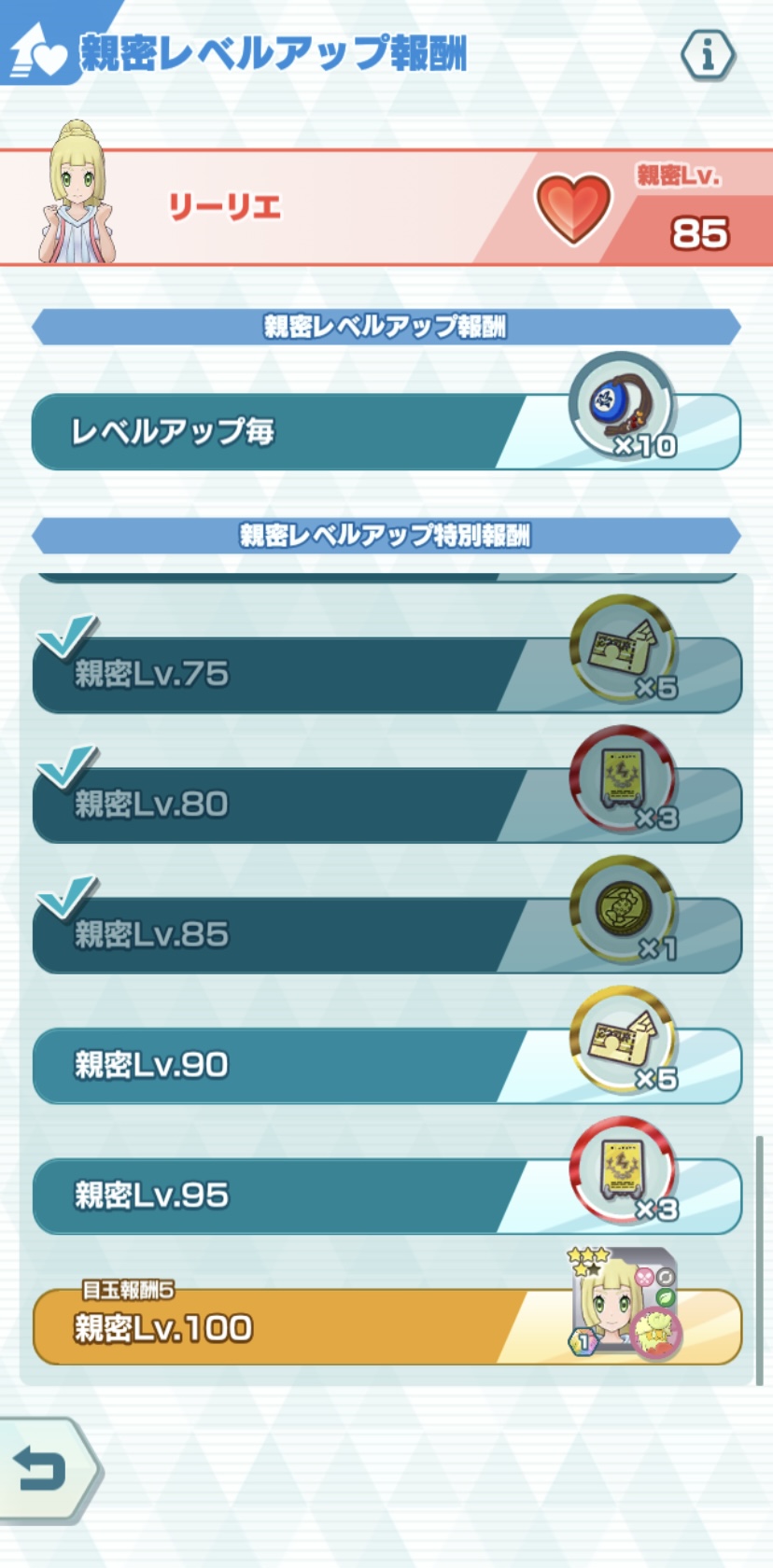View the 親密Lv.95 reward item ×3
This screenshot has height=1568, width=773.
coord(622,1170)
